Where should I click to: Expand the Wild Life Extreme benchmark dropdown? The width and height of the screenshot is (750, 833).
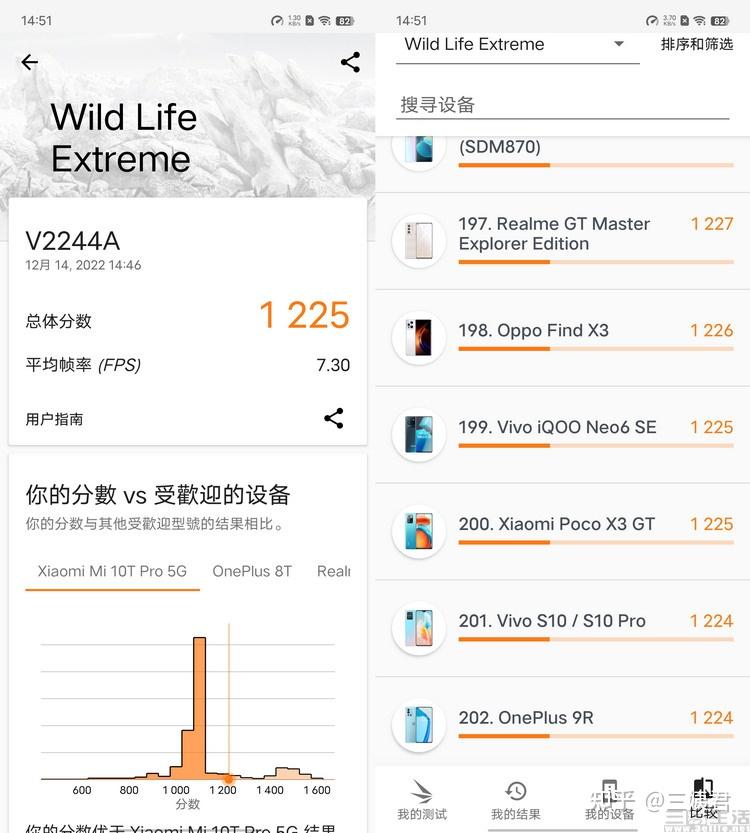(518, 44)
